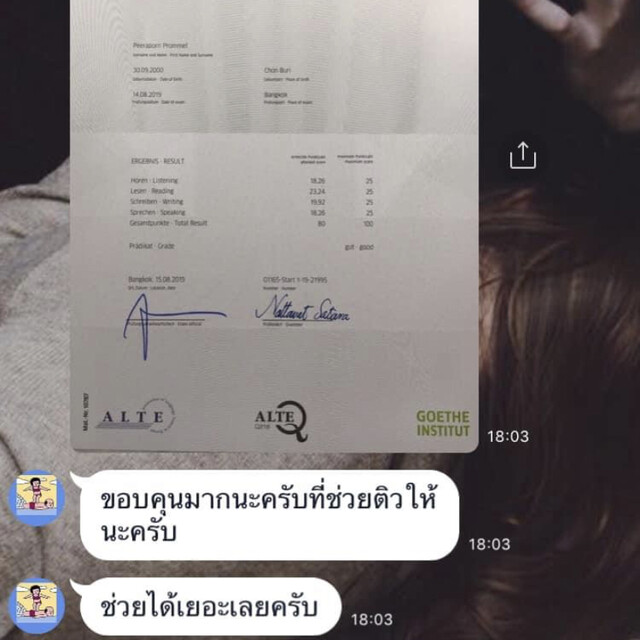640x640 pixels.
Task: Open sender's avatar beside ขอบคุณมากนะครับ message
Action: pyautogui.click(x=38, y=499)
